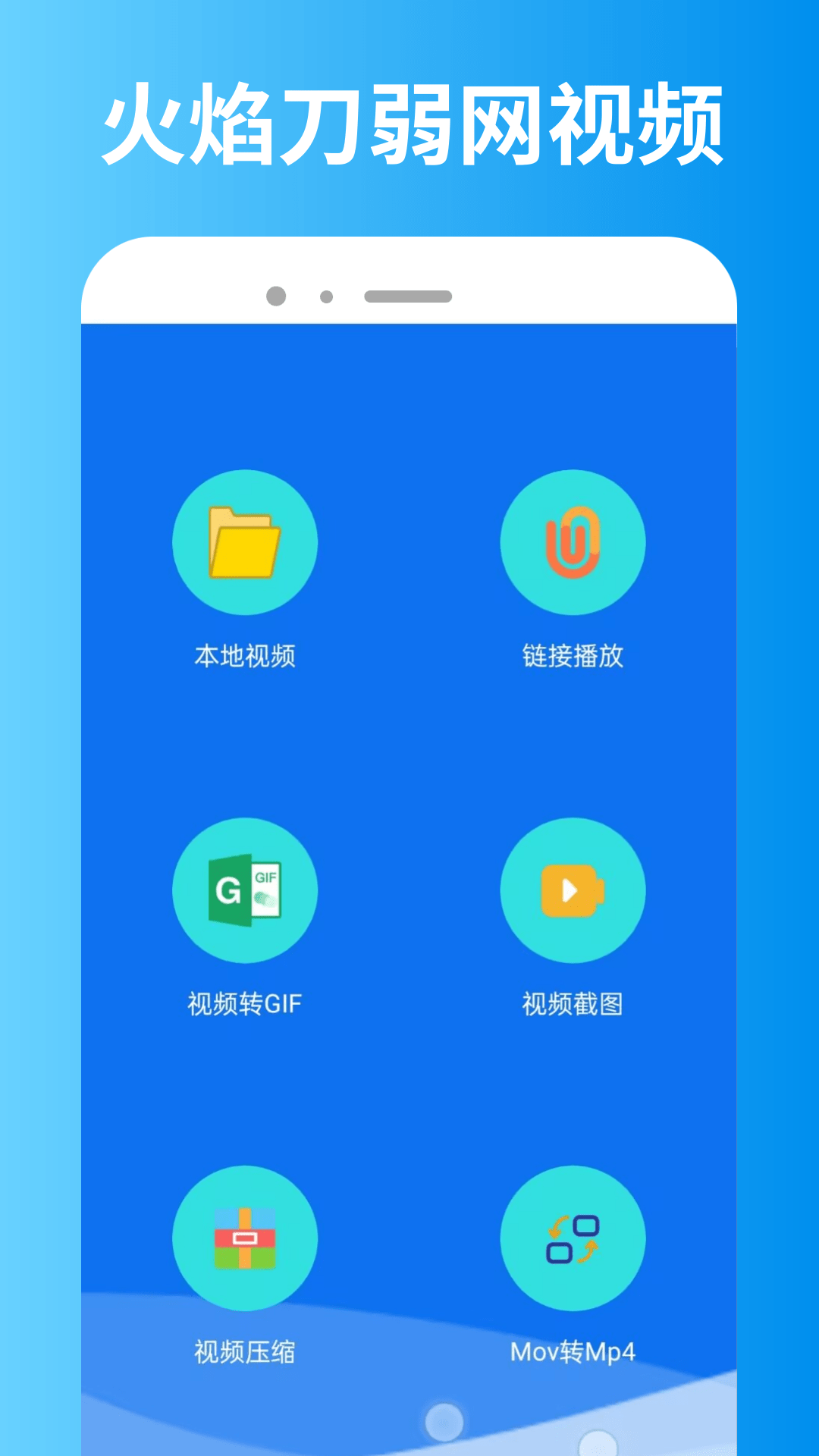This screenshot has width=819, height=1456.
Task: Tap the orange play-camera icon for screenshots
Action: coord(573,891)
